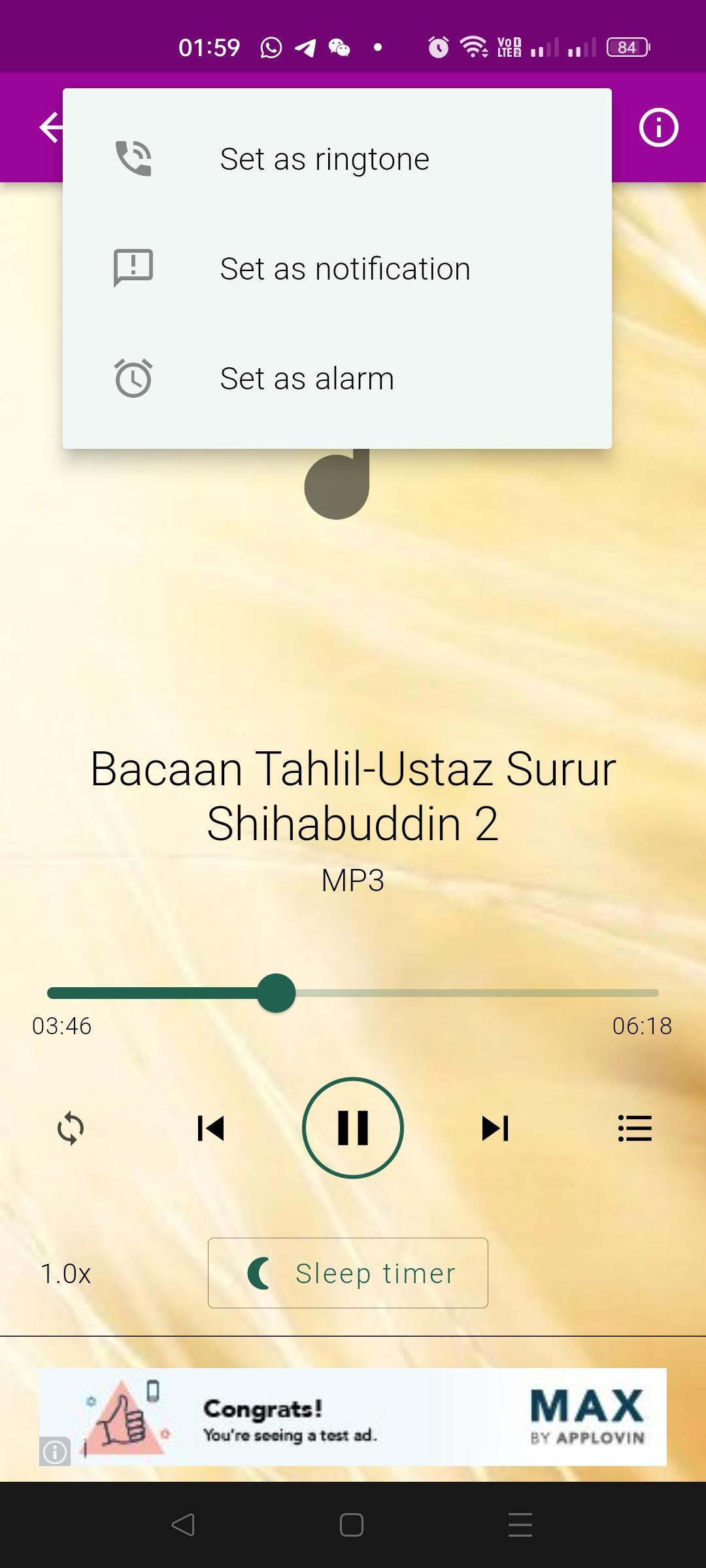Tap the system home button
The height and width of the screenshot is (1568, 706).
pyautogui.click(x=352, y=1525)
